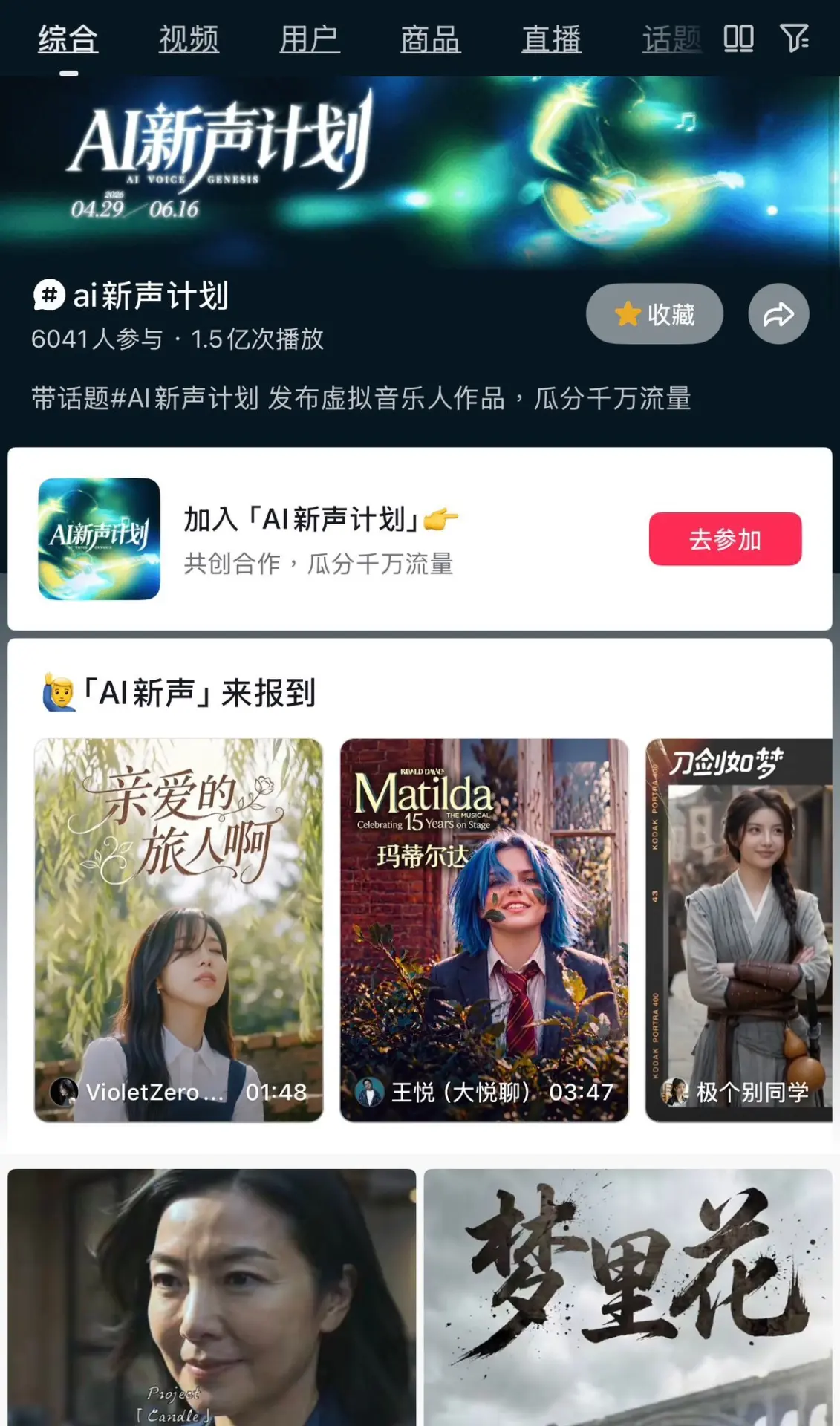Switch to the 用户 tab
The image size is (840, 1426).
click(310, 39)
